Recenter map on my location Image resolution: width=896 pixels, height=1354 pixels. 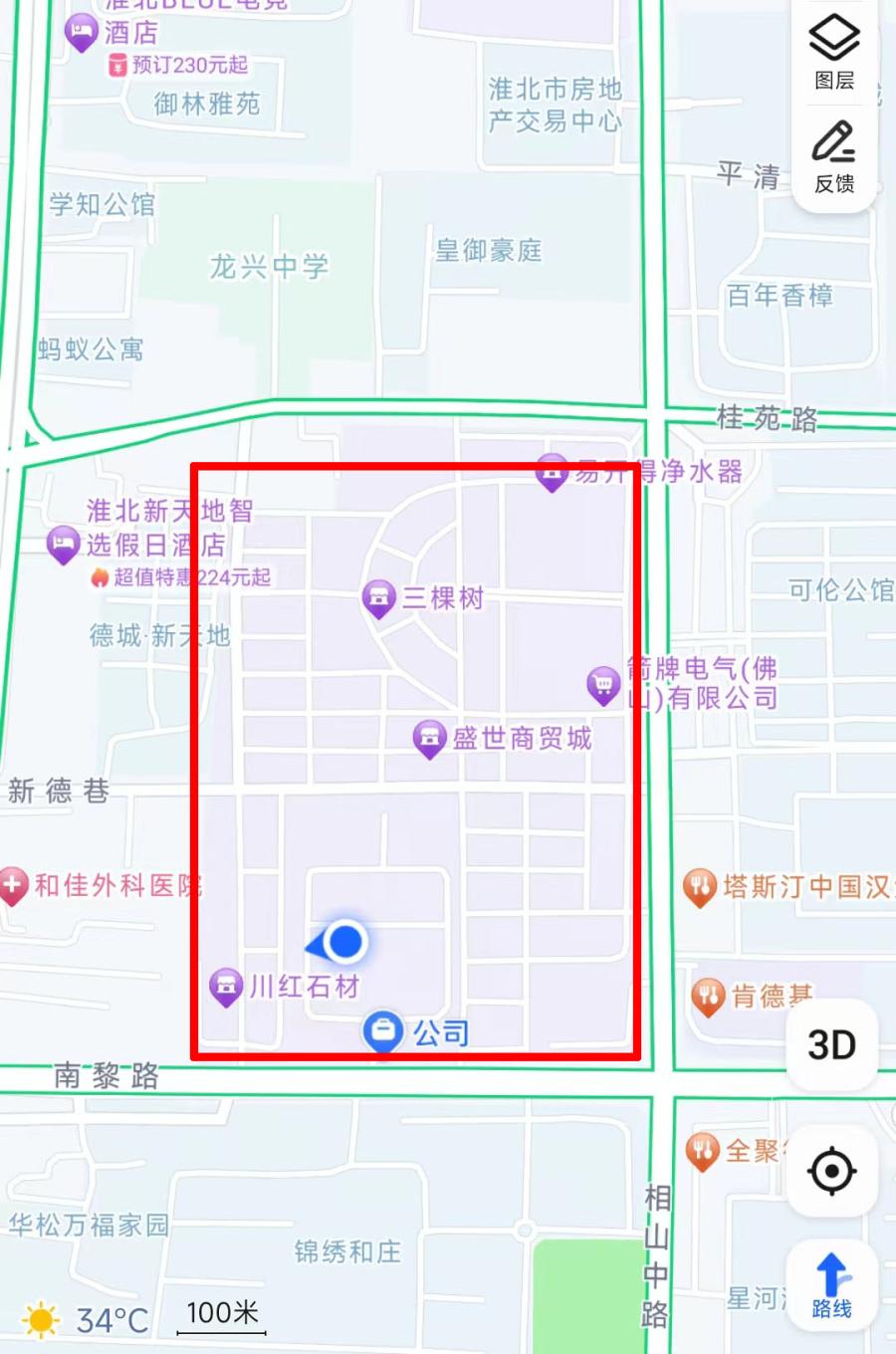(831, 1171)
